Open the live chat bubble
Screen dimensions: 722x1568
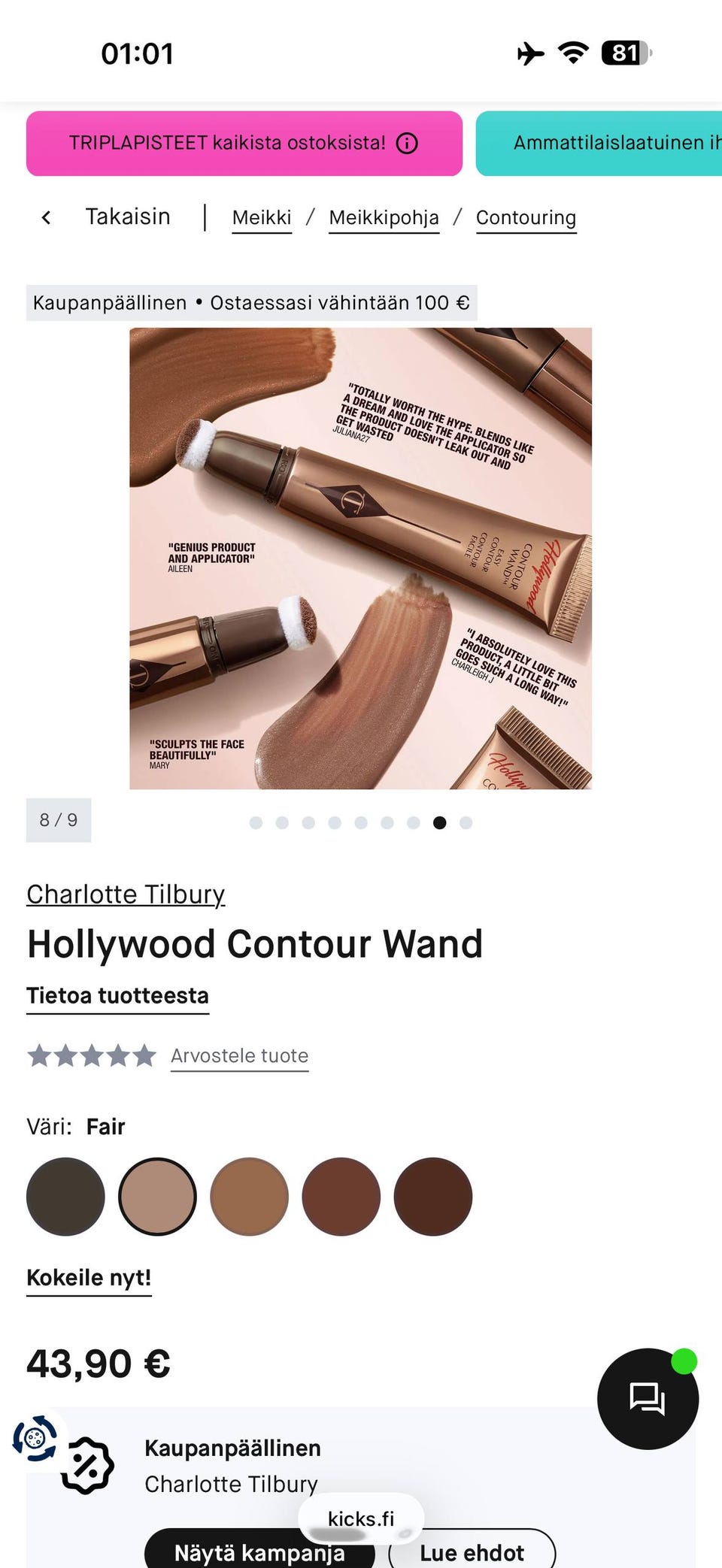pos(647,1399)
